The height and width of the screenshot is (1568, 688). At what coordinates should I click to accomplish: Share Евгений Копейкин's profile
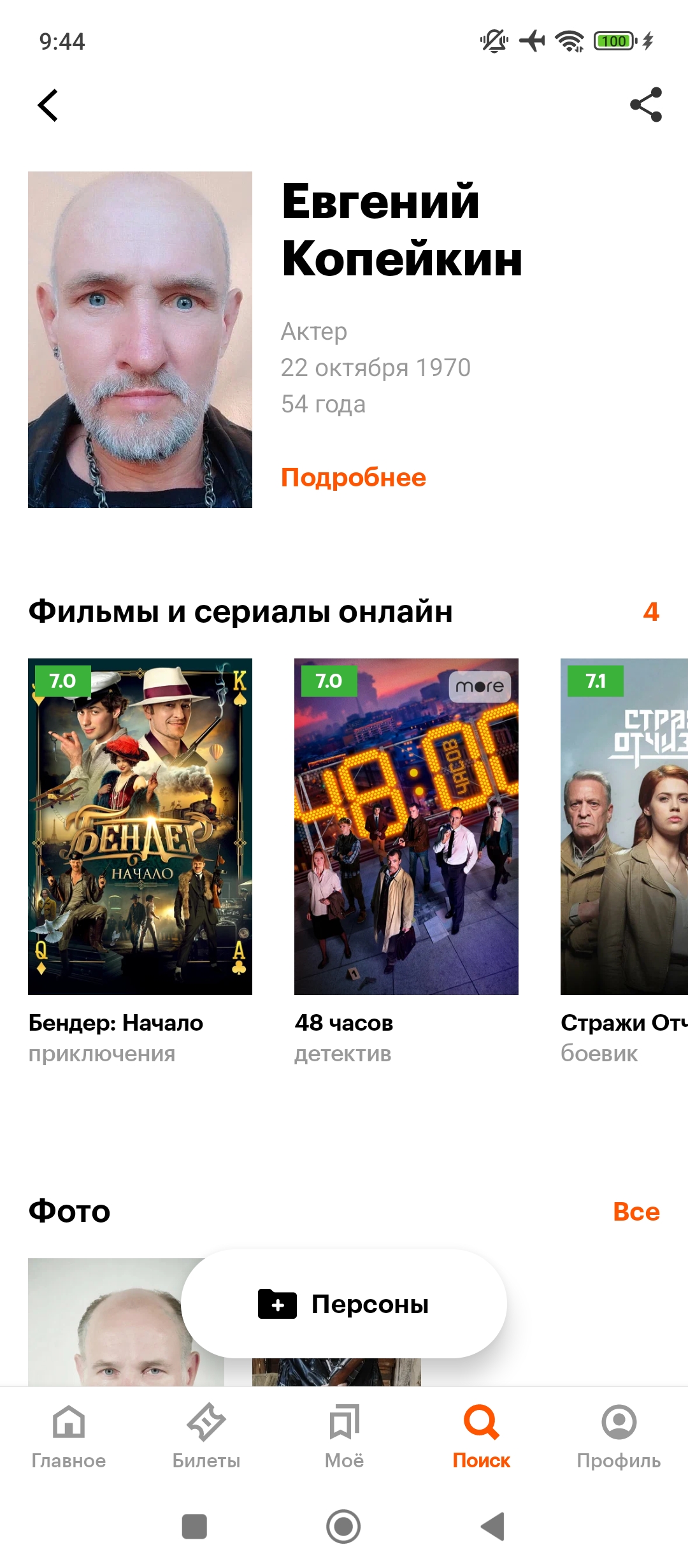pyautogui.click(x=646, y=105)
